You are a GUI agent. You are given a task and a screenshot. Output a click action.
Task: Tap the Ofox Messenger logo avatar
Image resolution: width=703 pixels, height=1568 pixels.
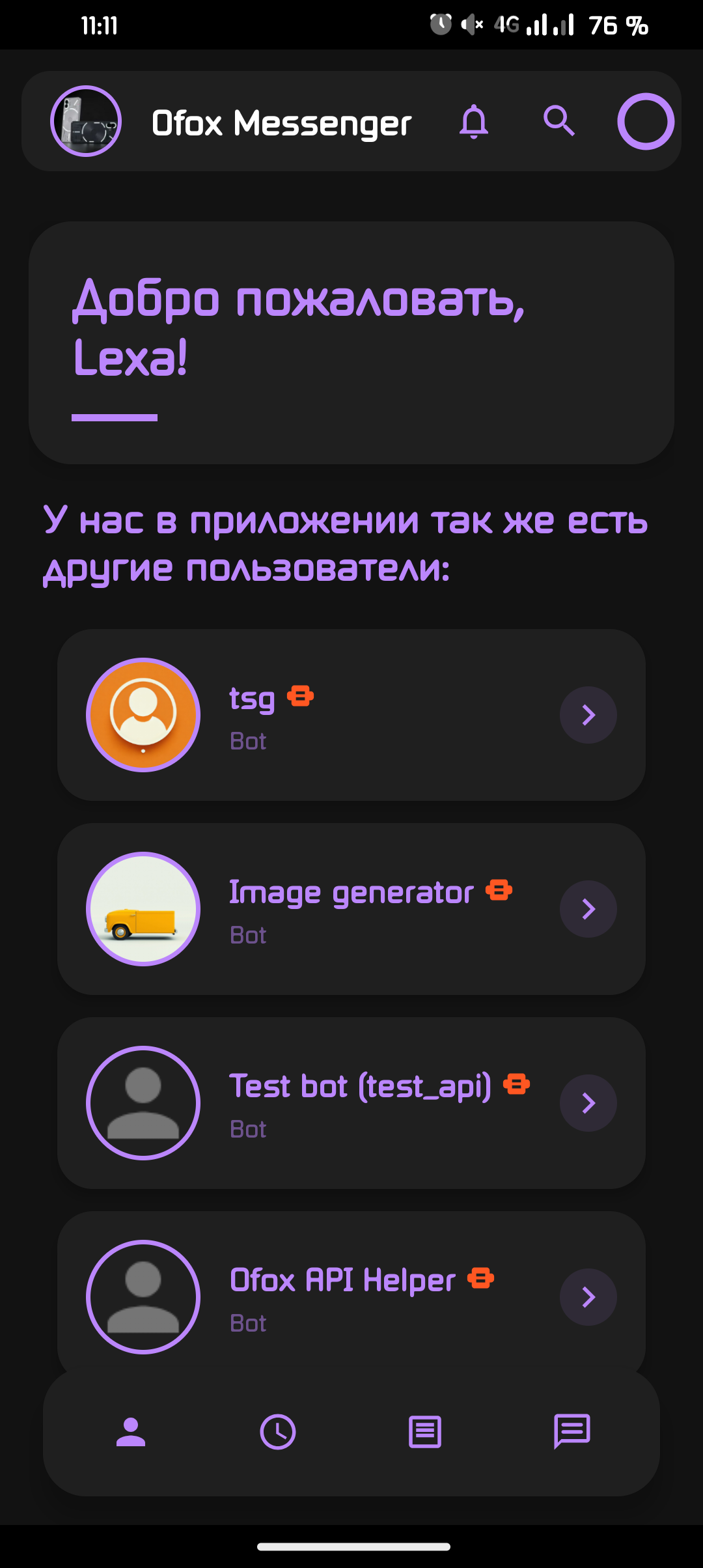point(85,121)
